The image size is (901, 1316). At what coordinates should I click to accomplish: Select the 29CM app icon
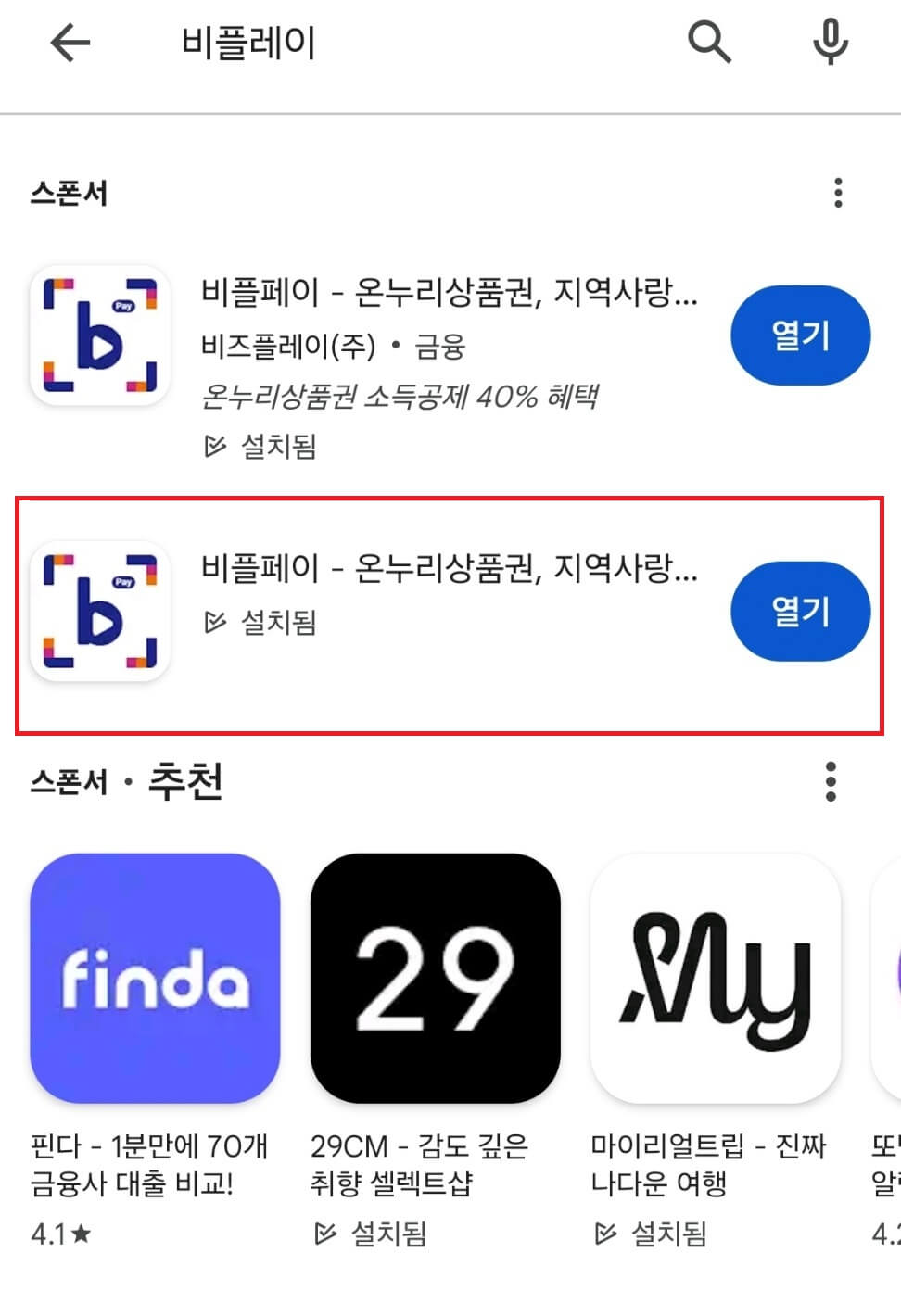click(436, 978)
